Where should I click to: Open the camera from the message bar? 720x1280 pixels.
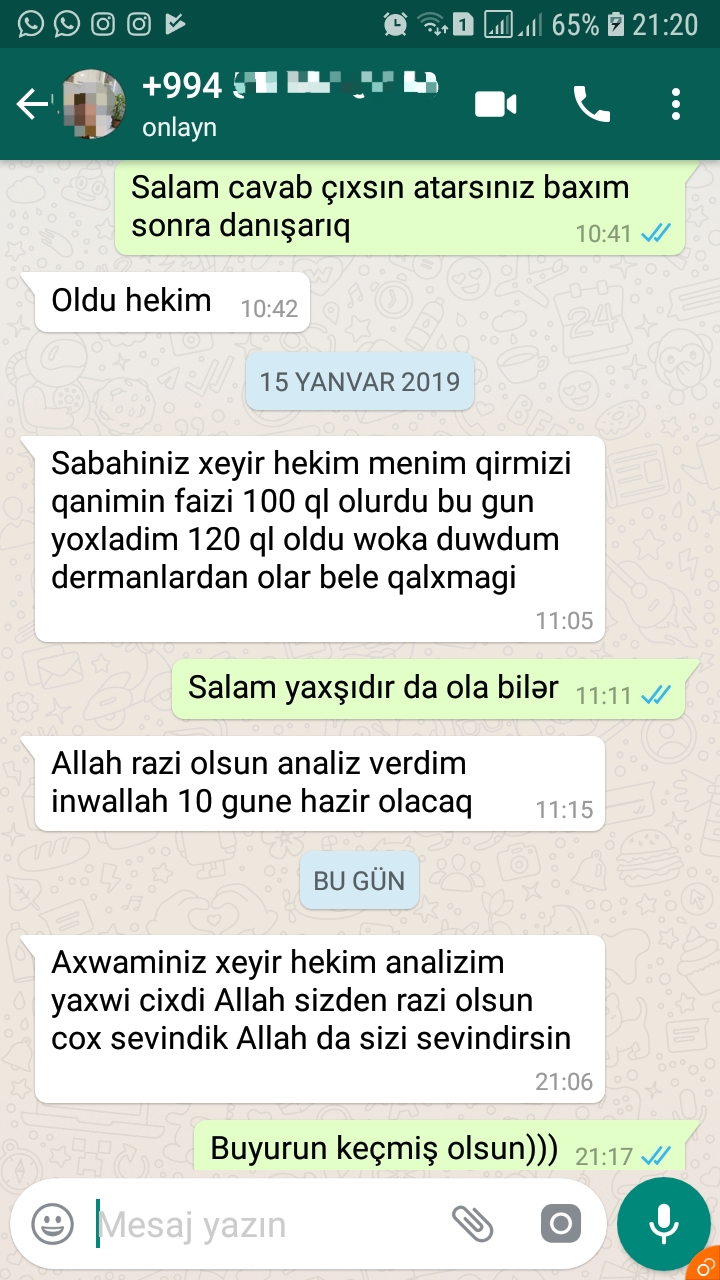[x=561, y=1223]
